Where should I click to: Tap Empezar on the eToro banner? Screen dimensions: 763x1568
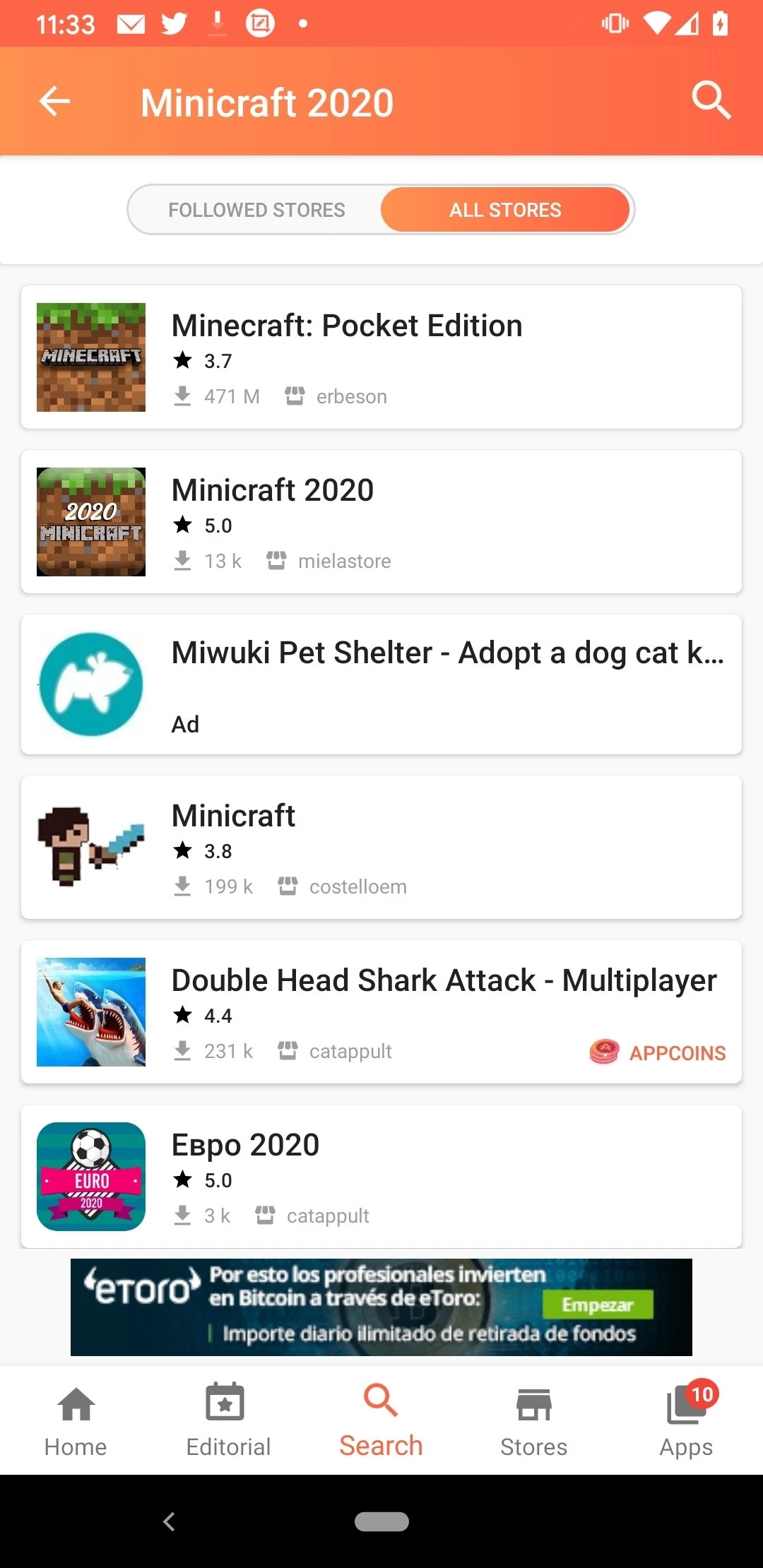(597, 1305)
